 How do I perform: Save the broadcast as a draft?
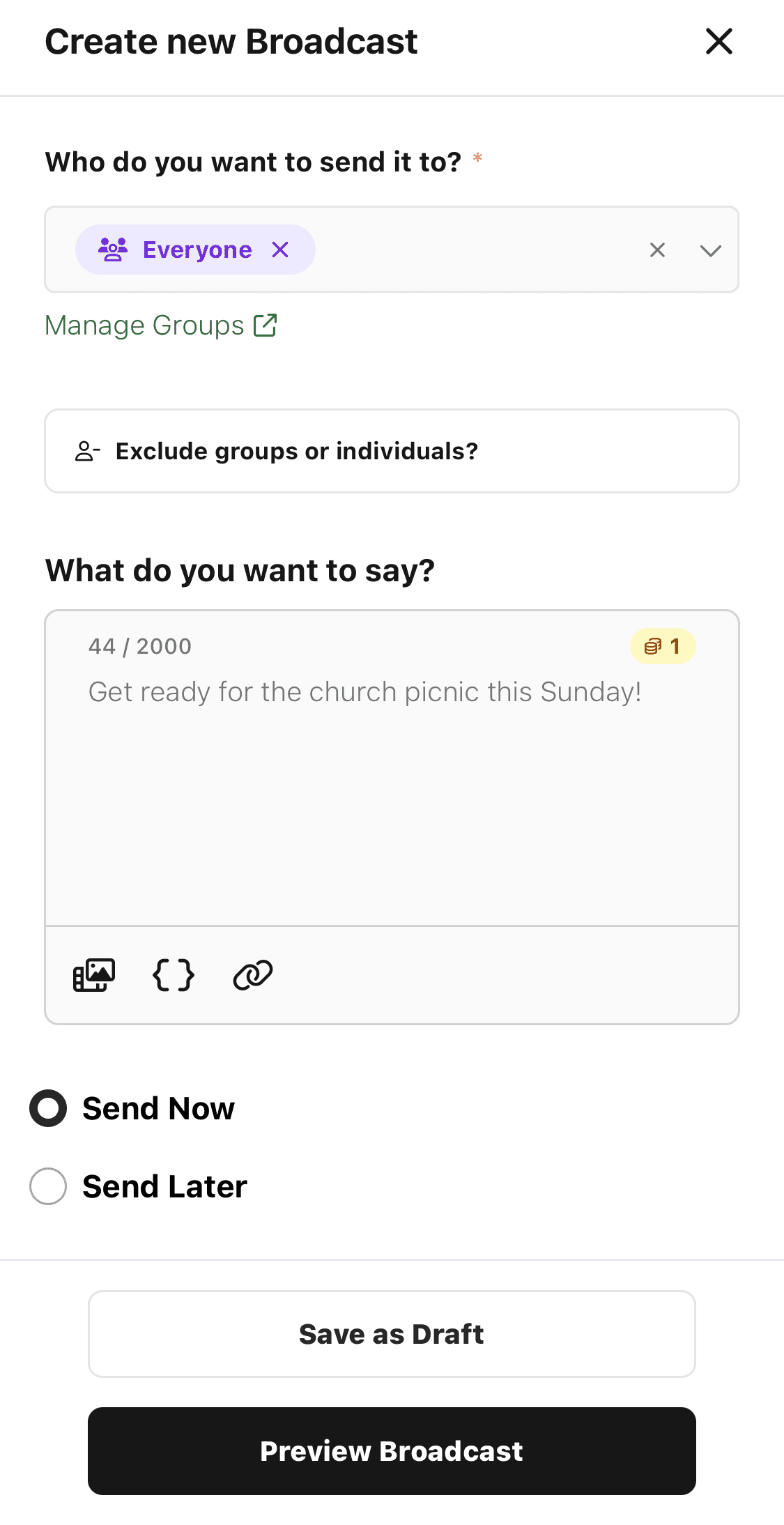point(392,1333)
